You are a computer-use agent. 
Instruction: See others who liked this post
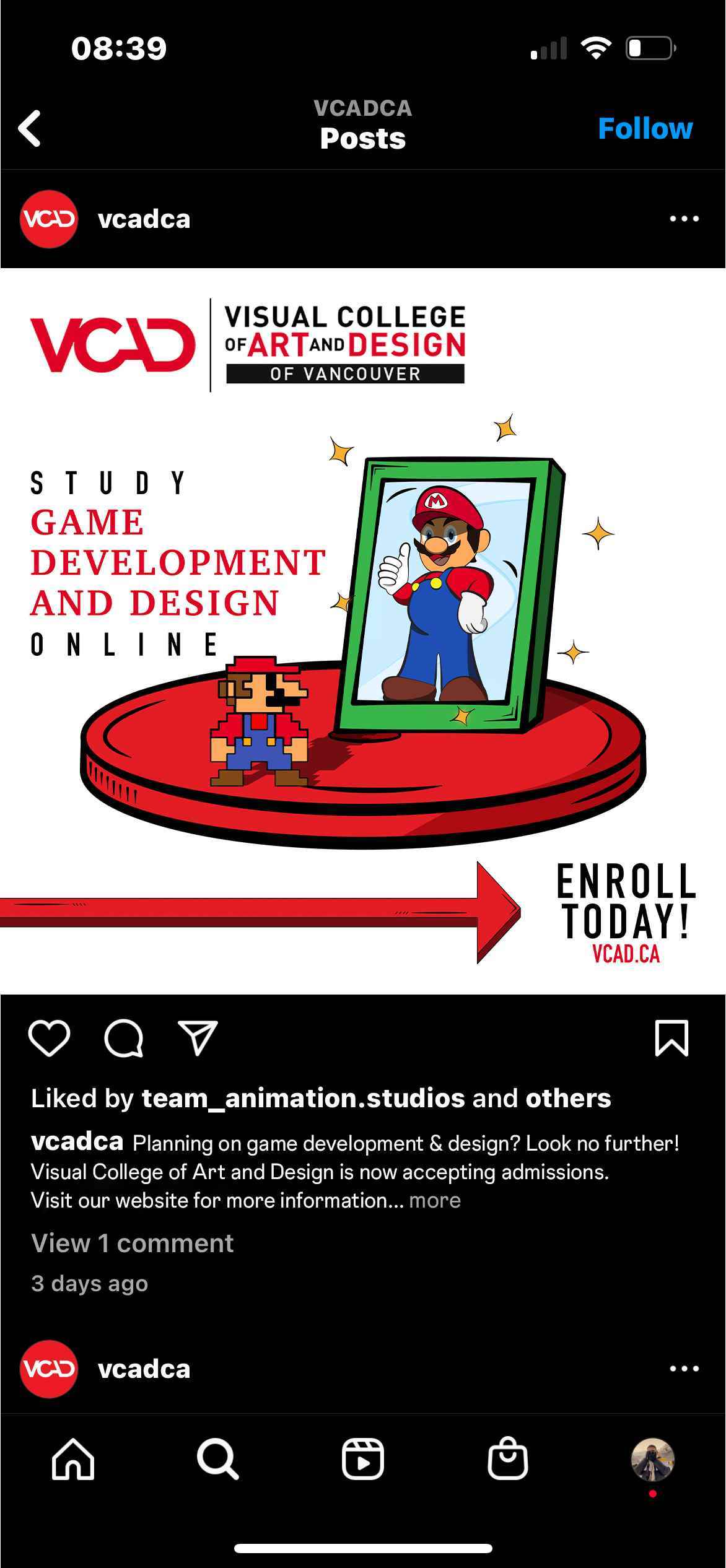(567, 1099)
